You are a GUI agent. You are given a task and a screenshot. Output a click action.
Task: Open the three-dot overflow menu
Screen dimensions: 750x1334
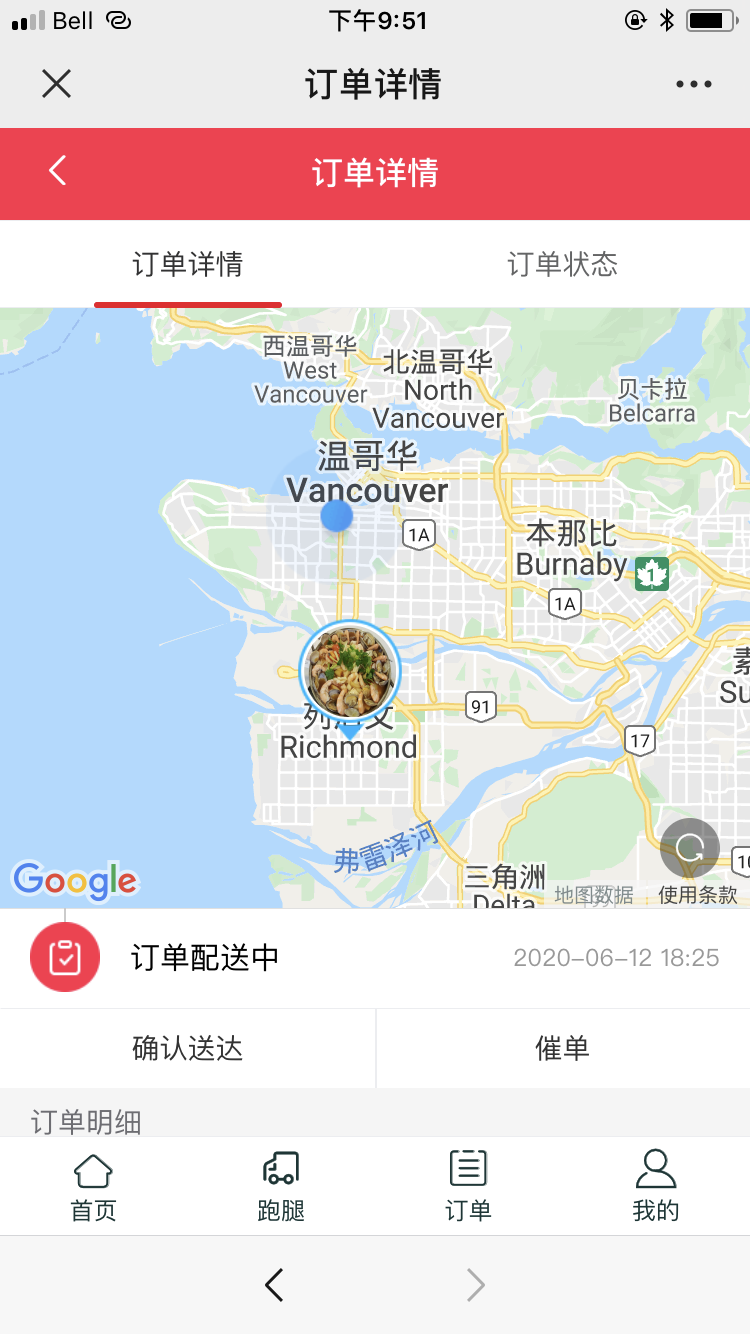point(693,84)
